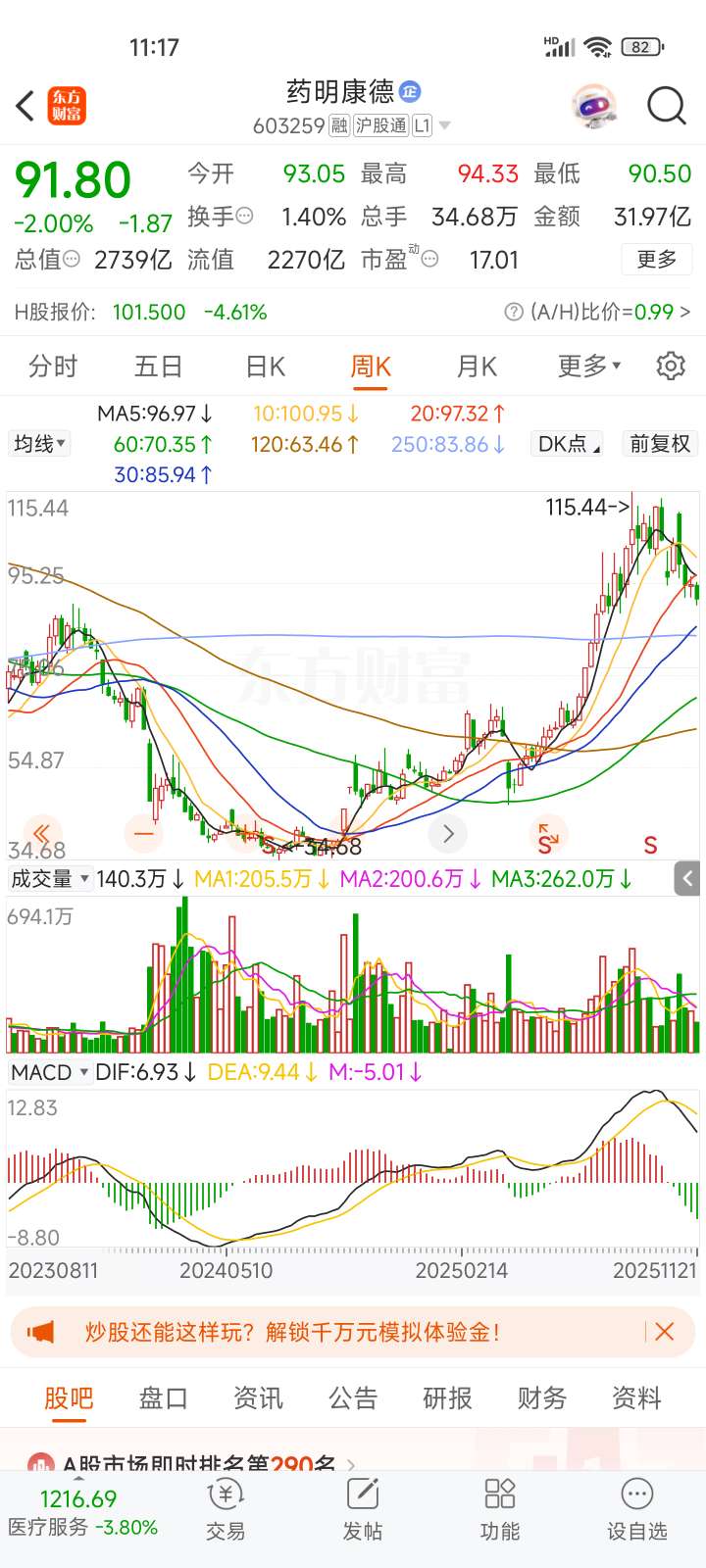Screen dimensions: 706x1568
Task: Open chart settings gear icon
Action: point(671,367)
